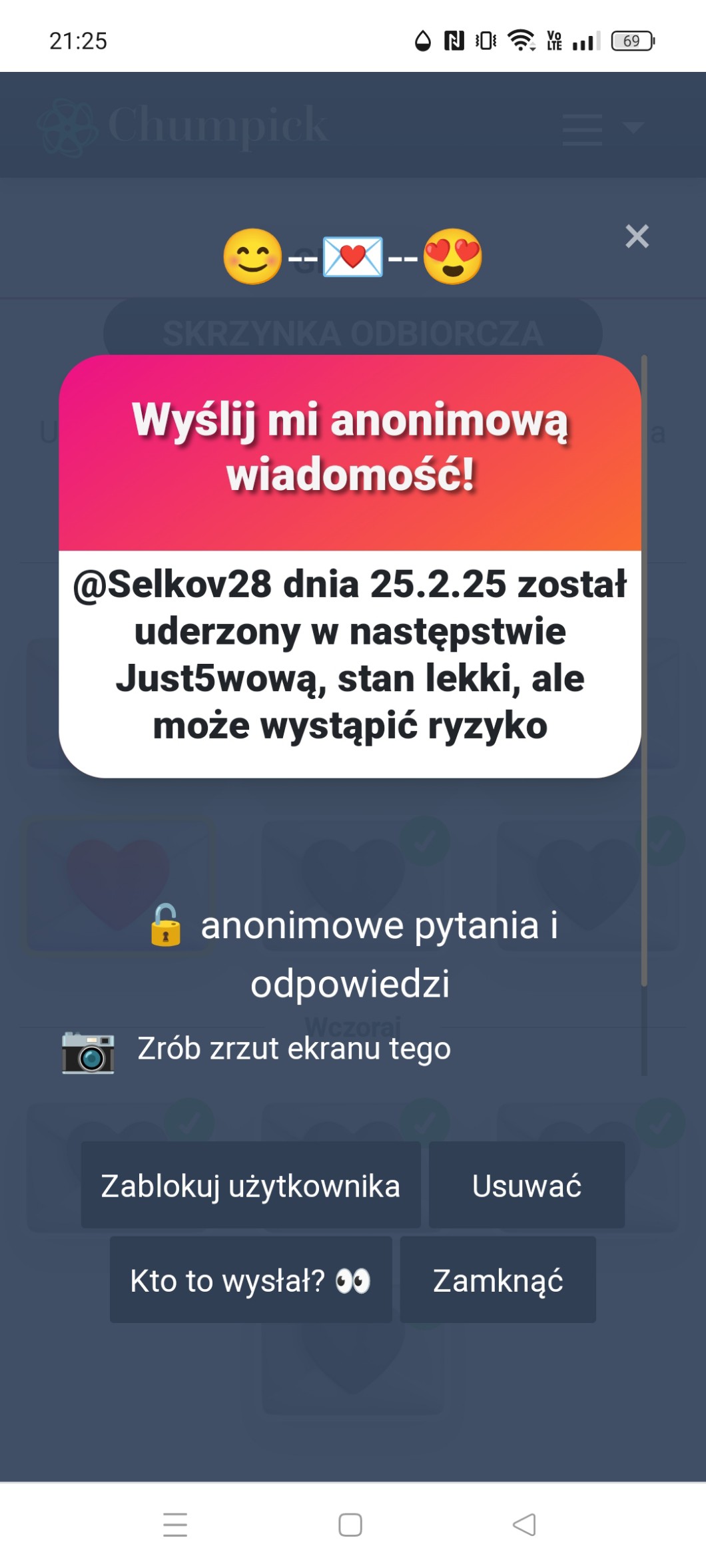Close the message popup with the X

point(637,236)
